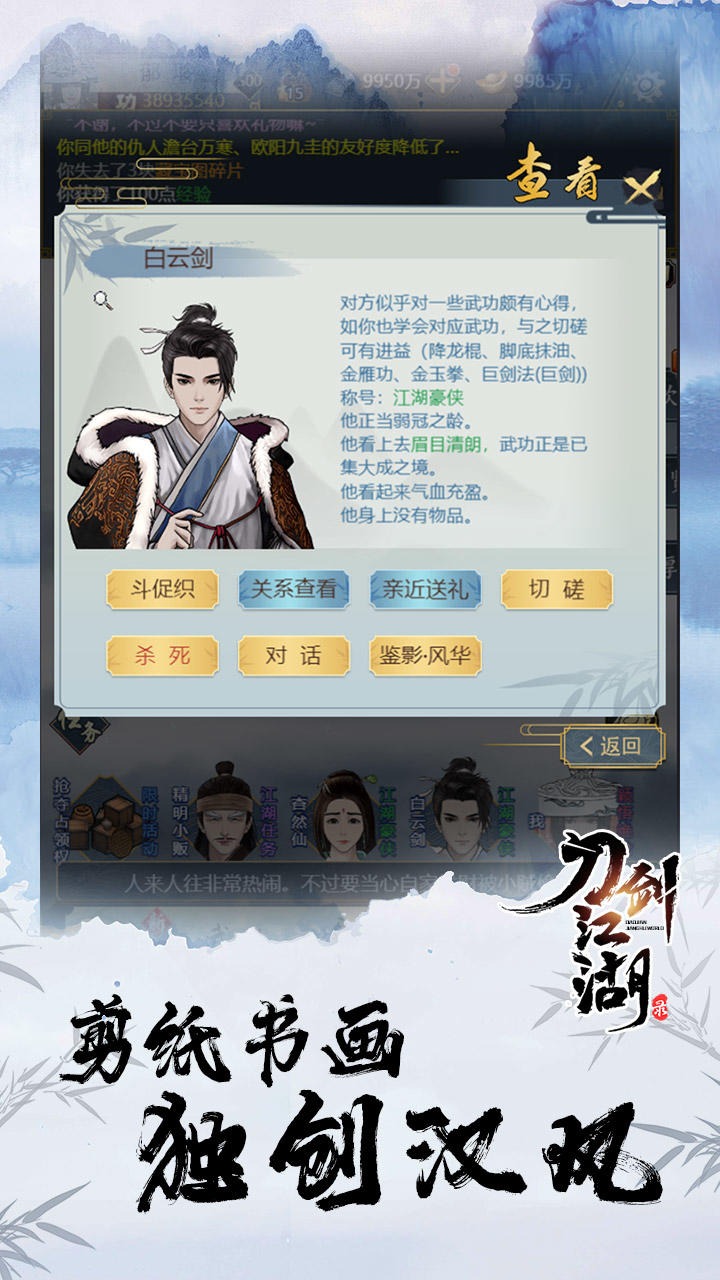
Task: Open settings via the gear icon
Action: (x=646, y=85)
